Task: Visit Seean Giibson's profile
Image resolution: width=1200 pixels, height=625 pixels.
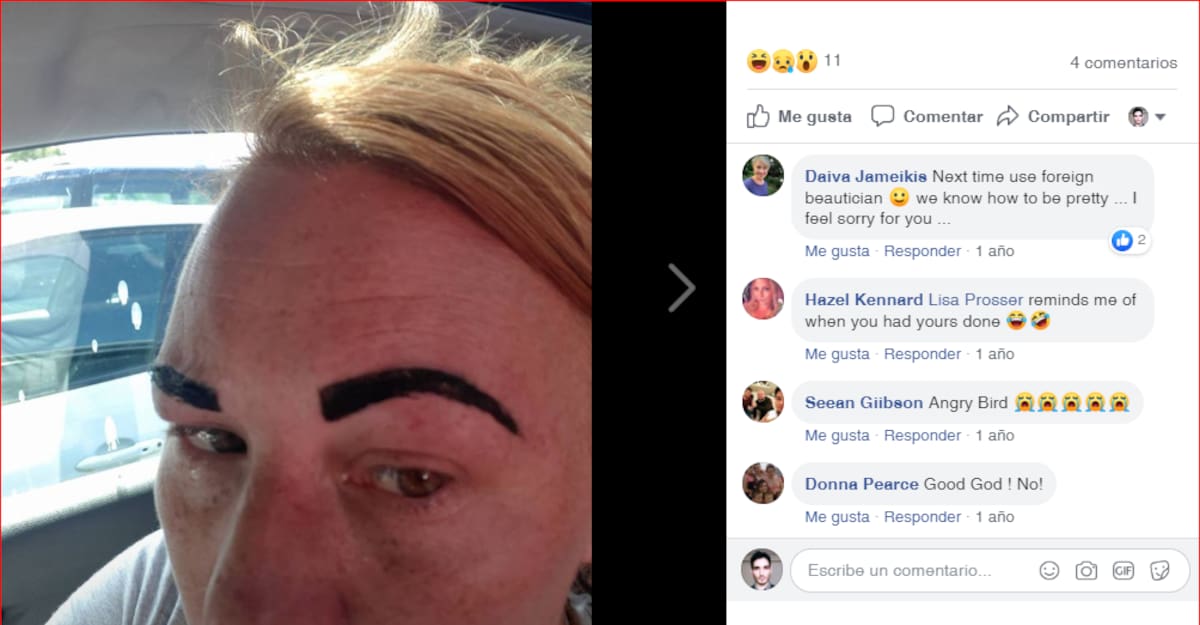Action: 863,403
